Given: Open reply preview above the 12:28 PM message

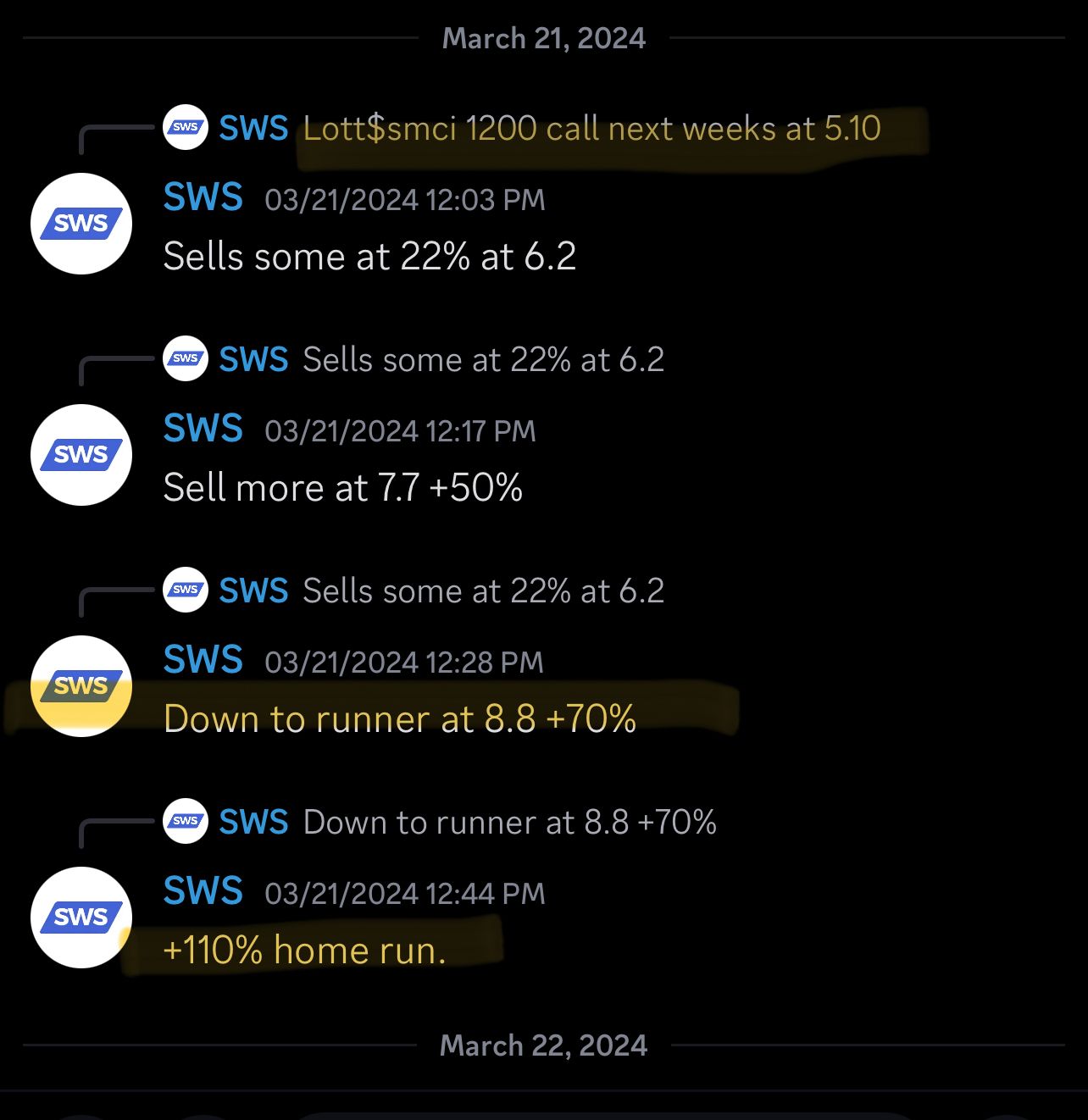Looking at the screenshot, I should tap(483, 591).
